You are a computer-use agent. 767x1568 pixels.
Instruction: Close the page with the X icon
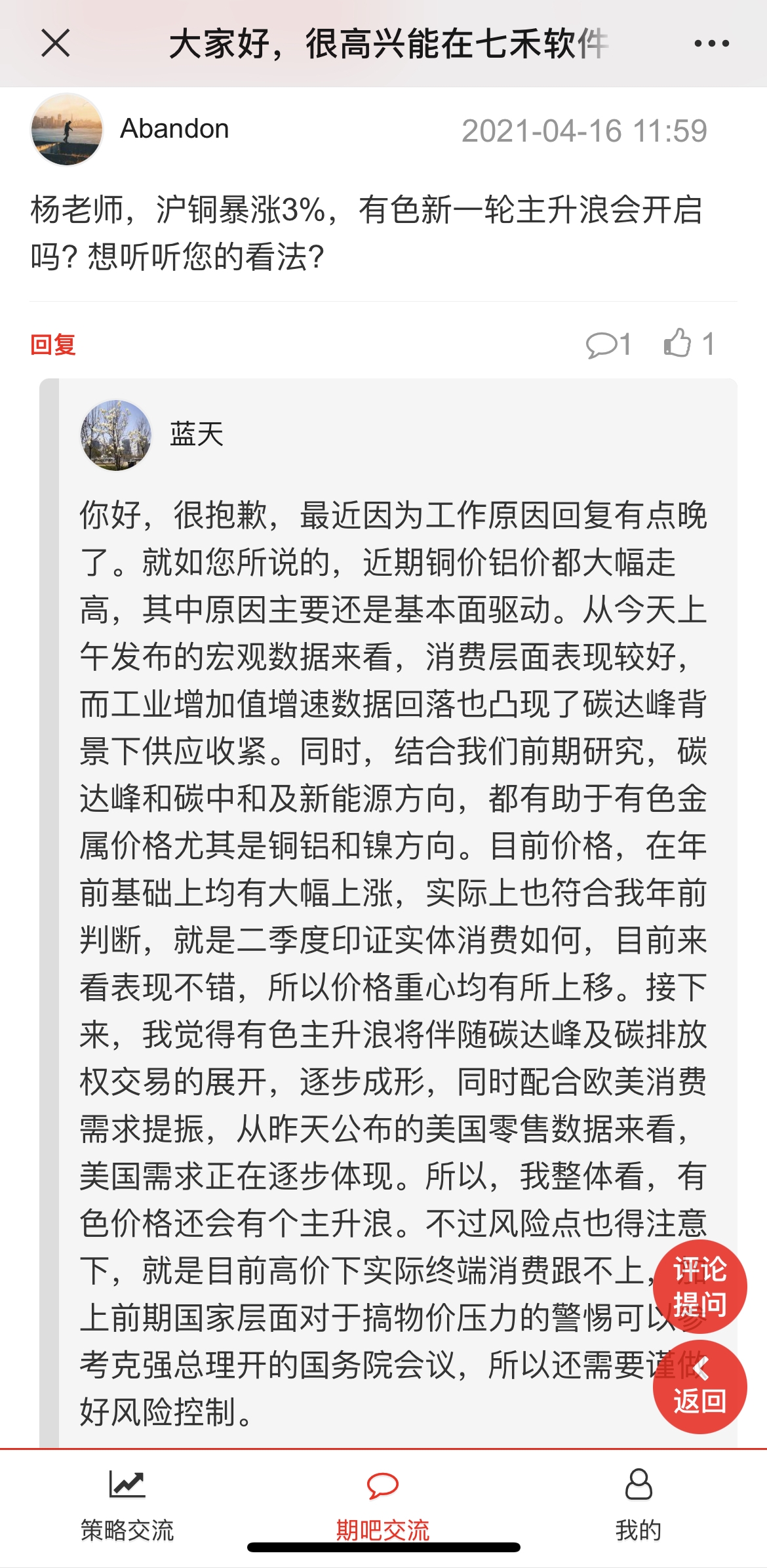[56, 44]
